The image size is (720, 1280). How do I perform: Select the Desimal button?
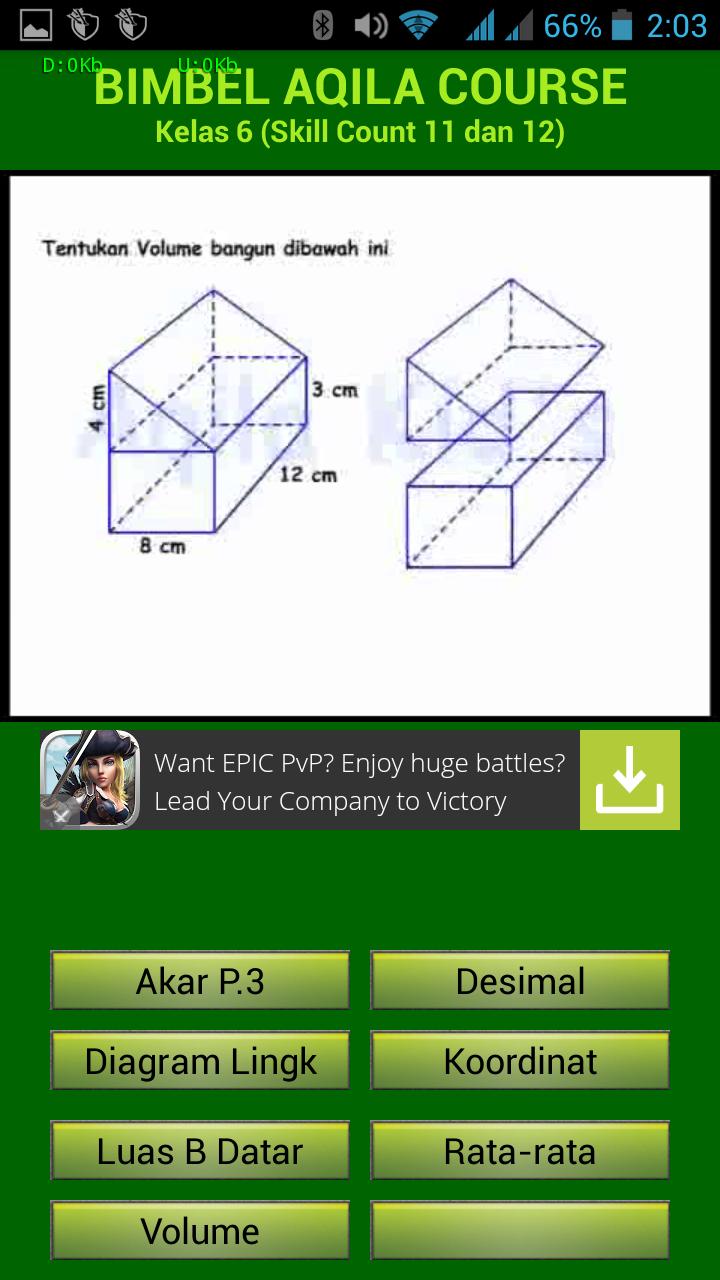[x=520, y=981]
